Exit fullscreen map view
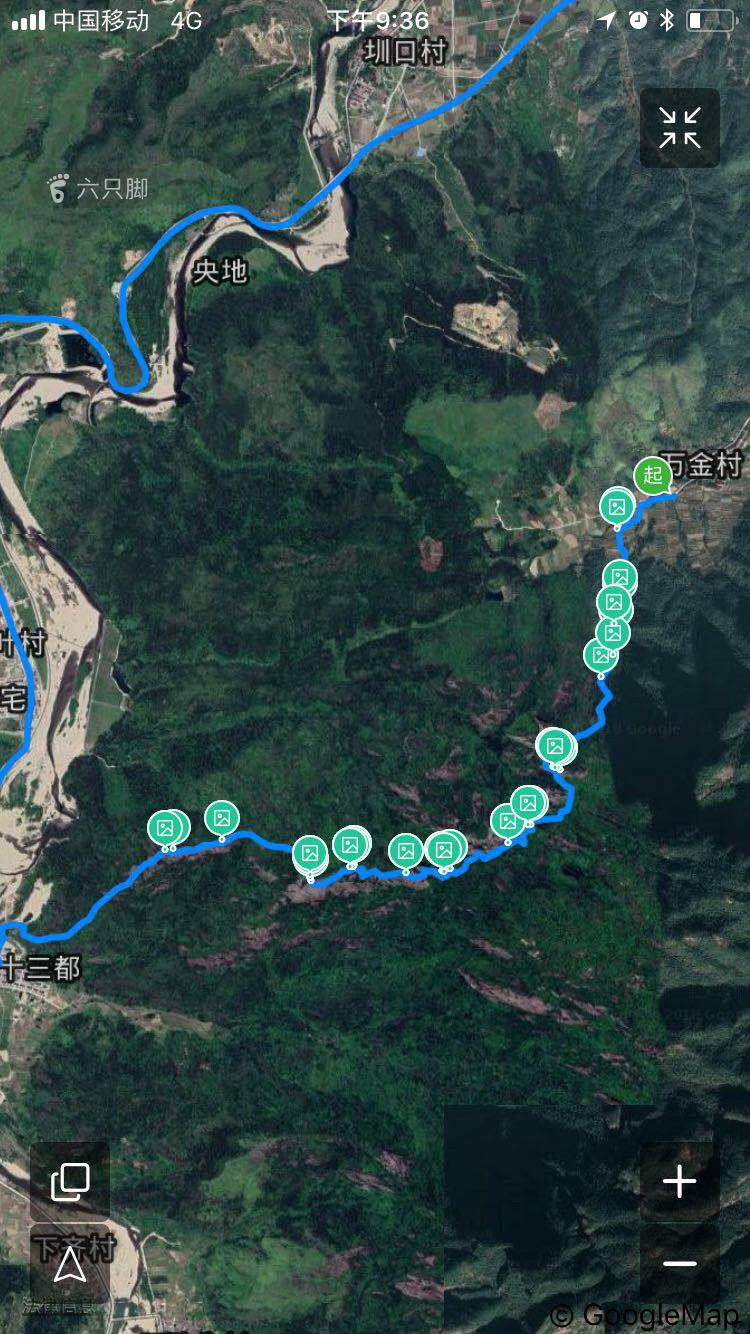 coord(680,127)
